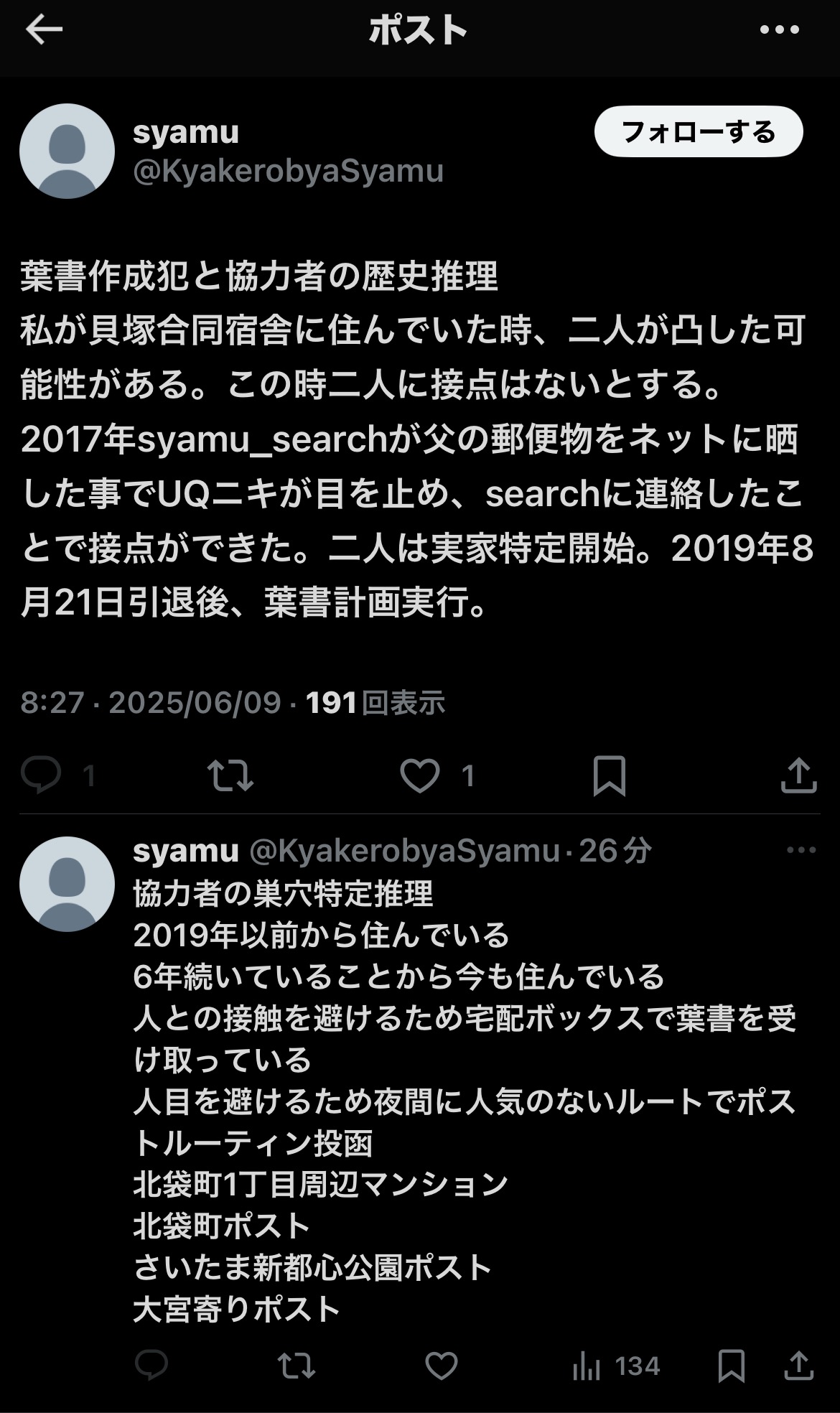The width and height of the screenshot is (840, 1413).
Task: Open the reply icon under the main post
Action: coord(41,776)
